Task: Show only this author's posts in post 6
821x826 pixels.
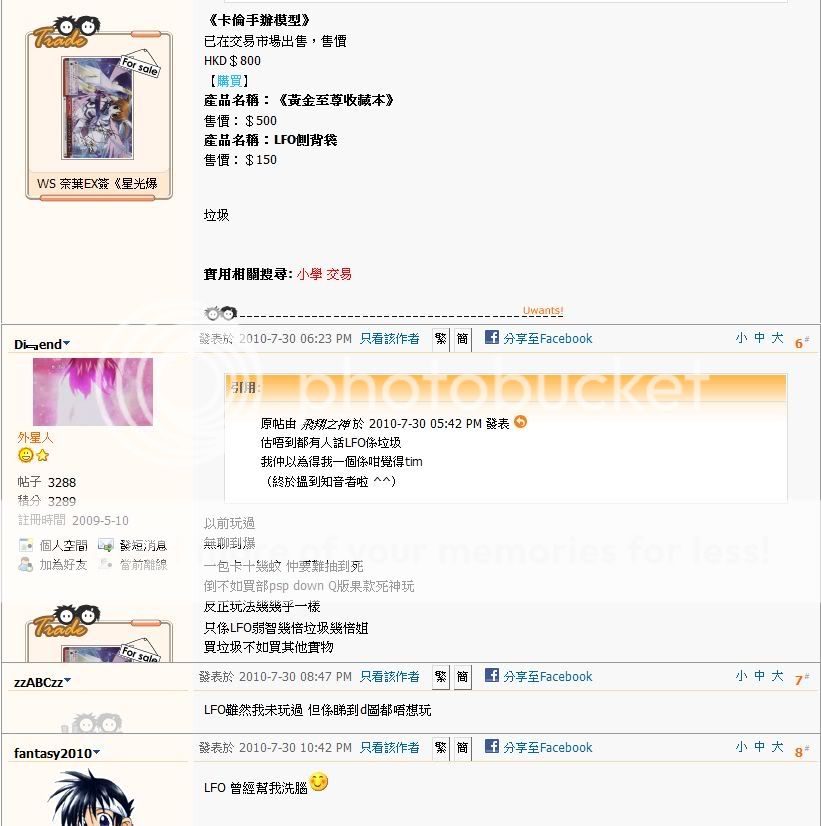Action: tap(390, 339)
